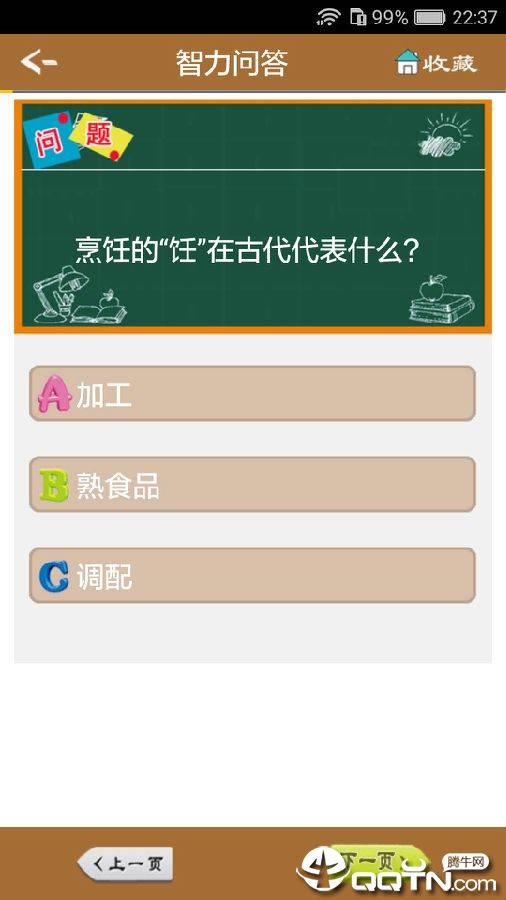Choose answer B 熟食品
506x900 pixels.
tap(252, 484)
